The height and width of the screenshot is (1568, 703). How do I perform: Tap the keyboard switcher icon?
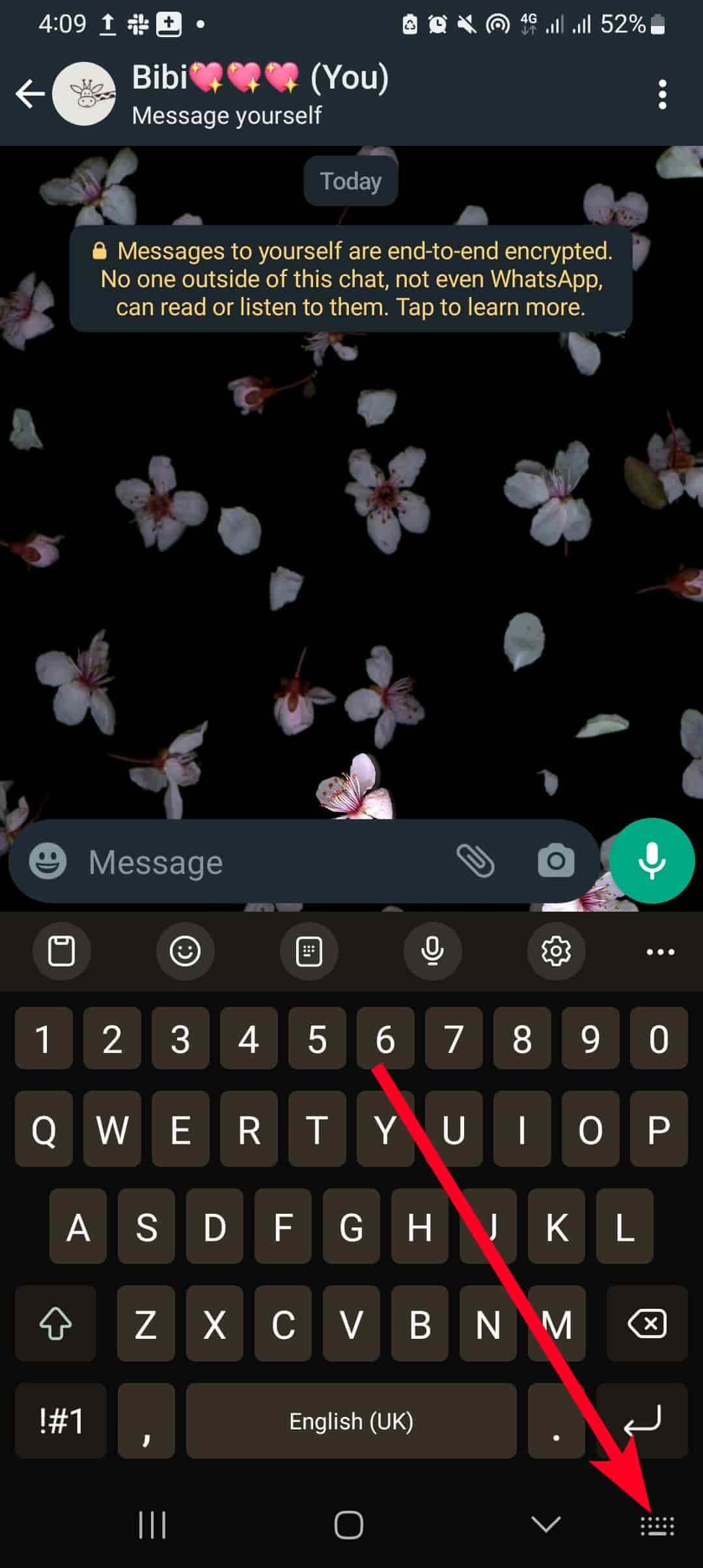[x=657, y=1525]
